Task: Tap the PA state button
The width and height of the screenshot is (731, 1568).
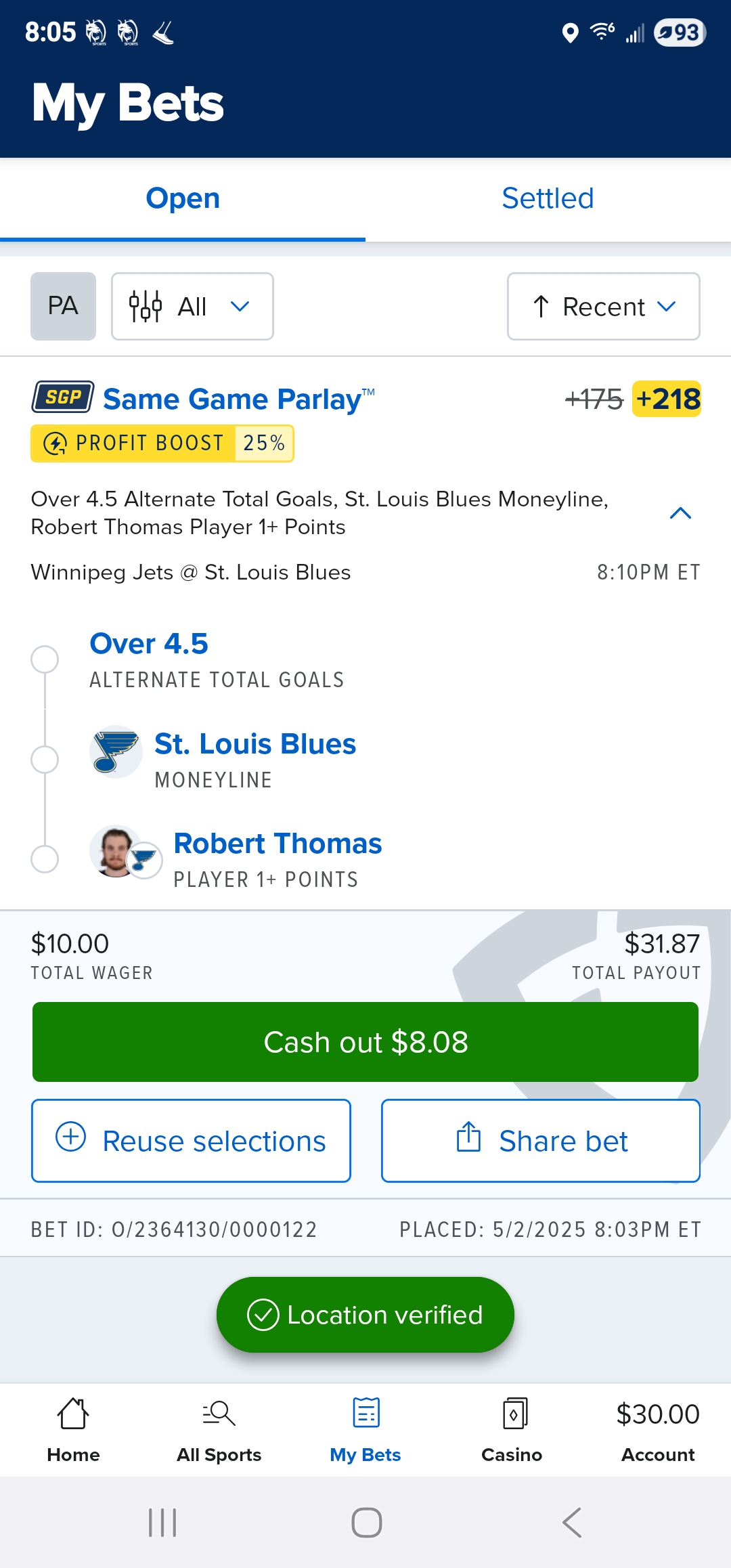Action: (63, 306)
